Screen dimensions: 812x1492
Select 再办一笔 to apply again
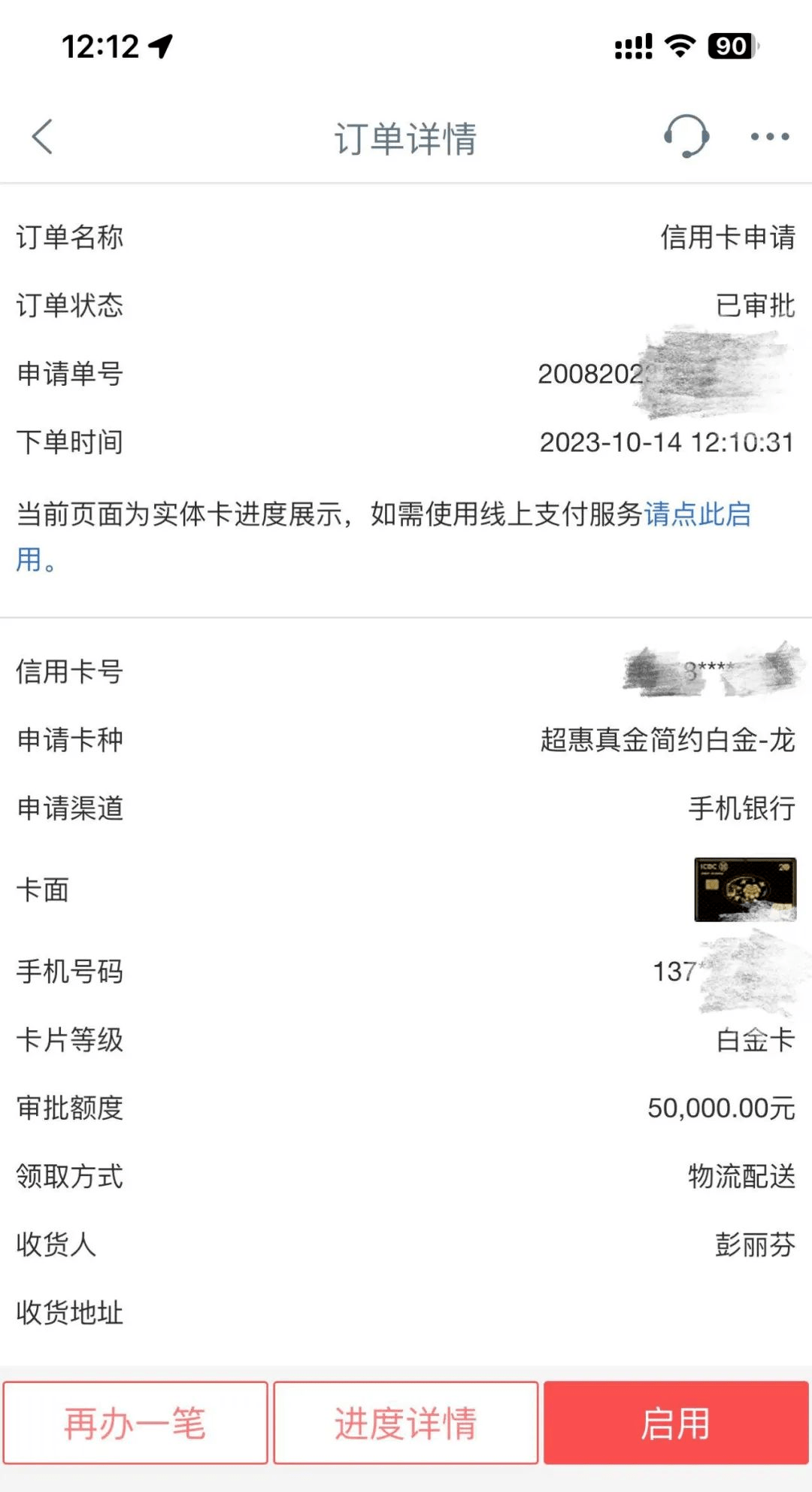pyautogui.click(x=135, y=1421)
